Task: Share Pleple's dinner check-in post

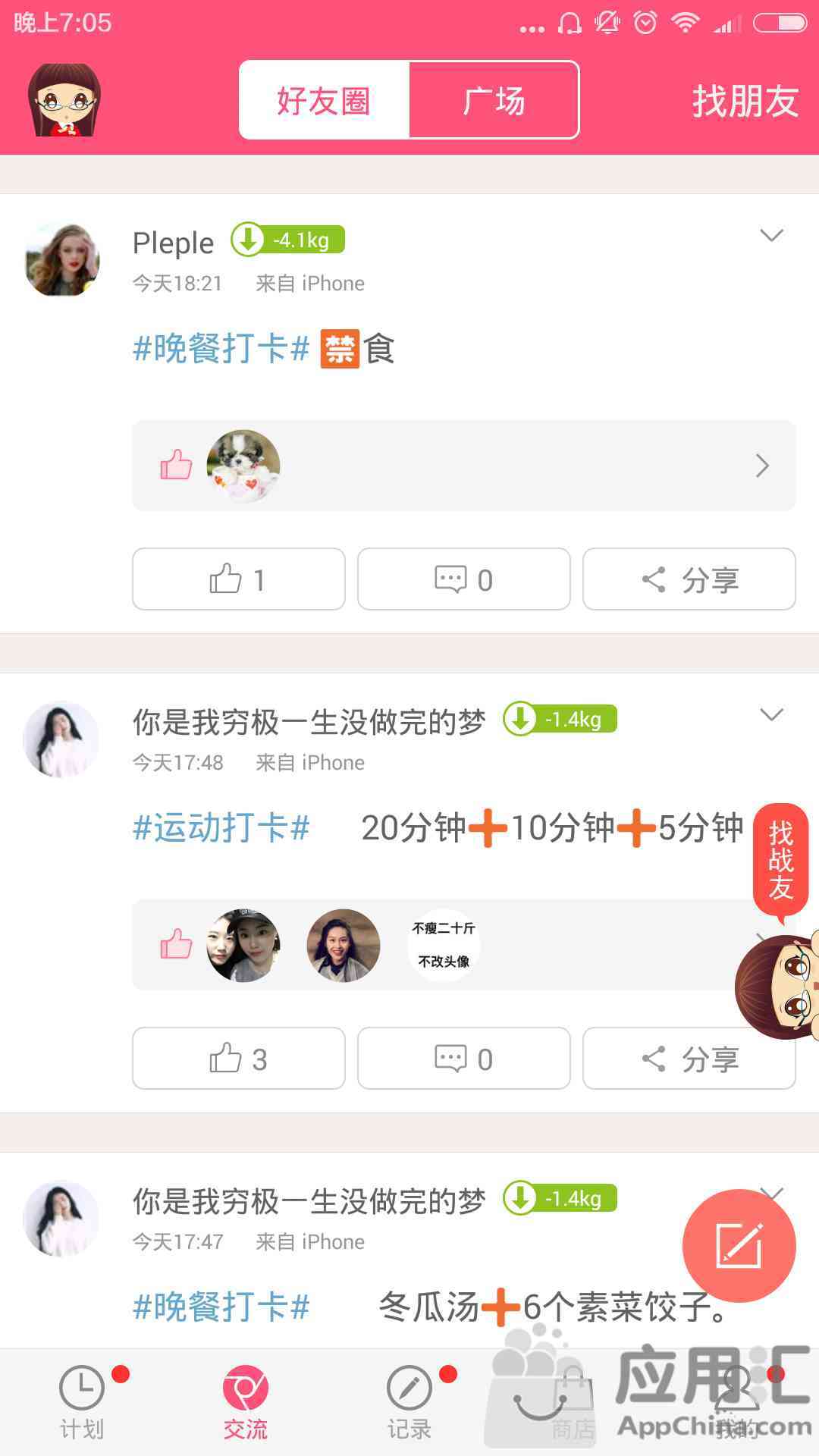Action: [689, 579]
